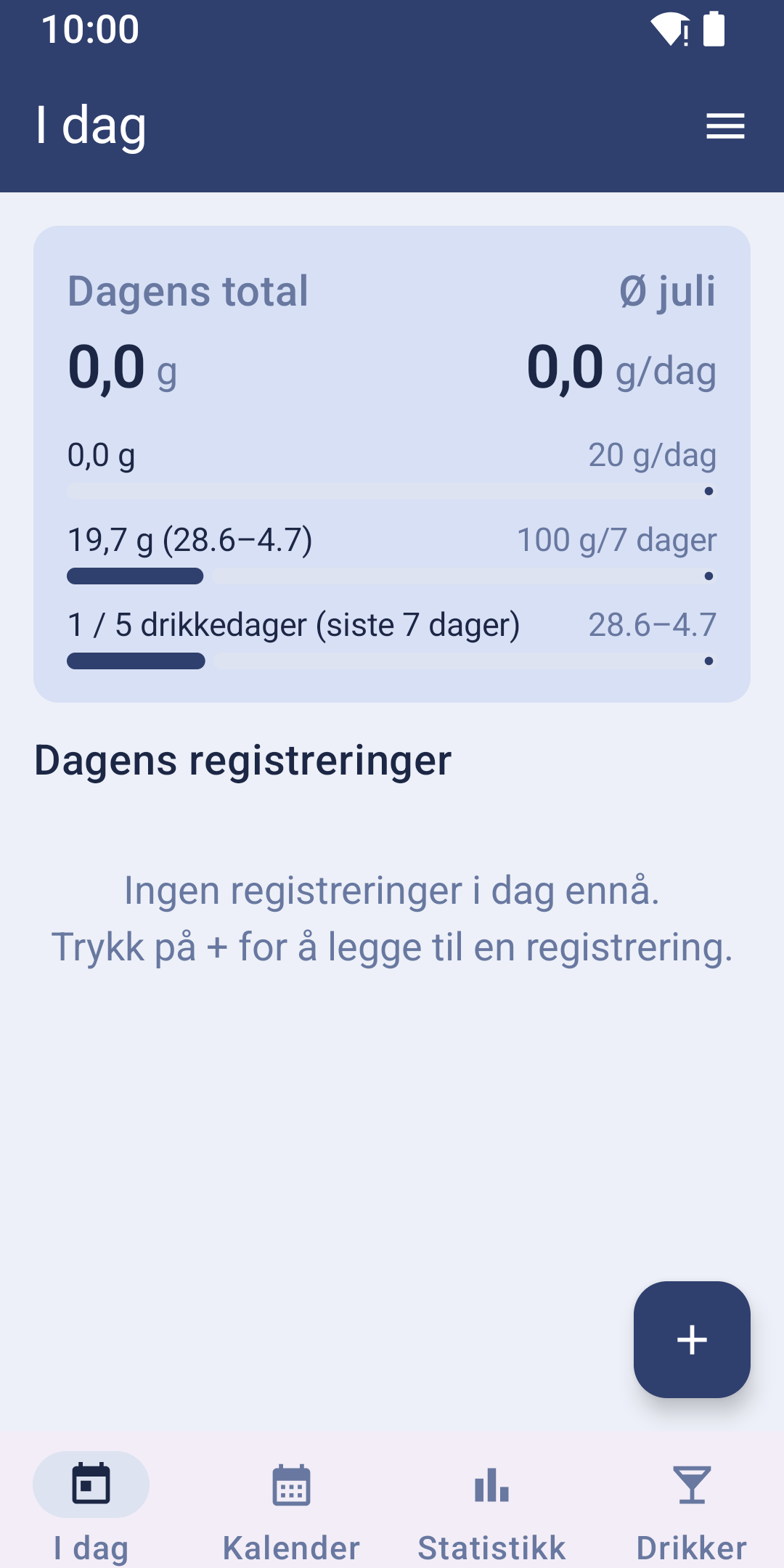Open the hamburger menu

pos(725,126)
